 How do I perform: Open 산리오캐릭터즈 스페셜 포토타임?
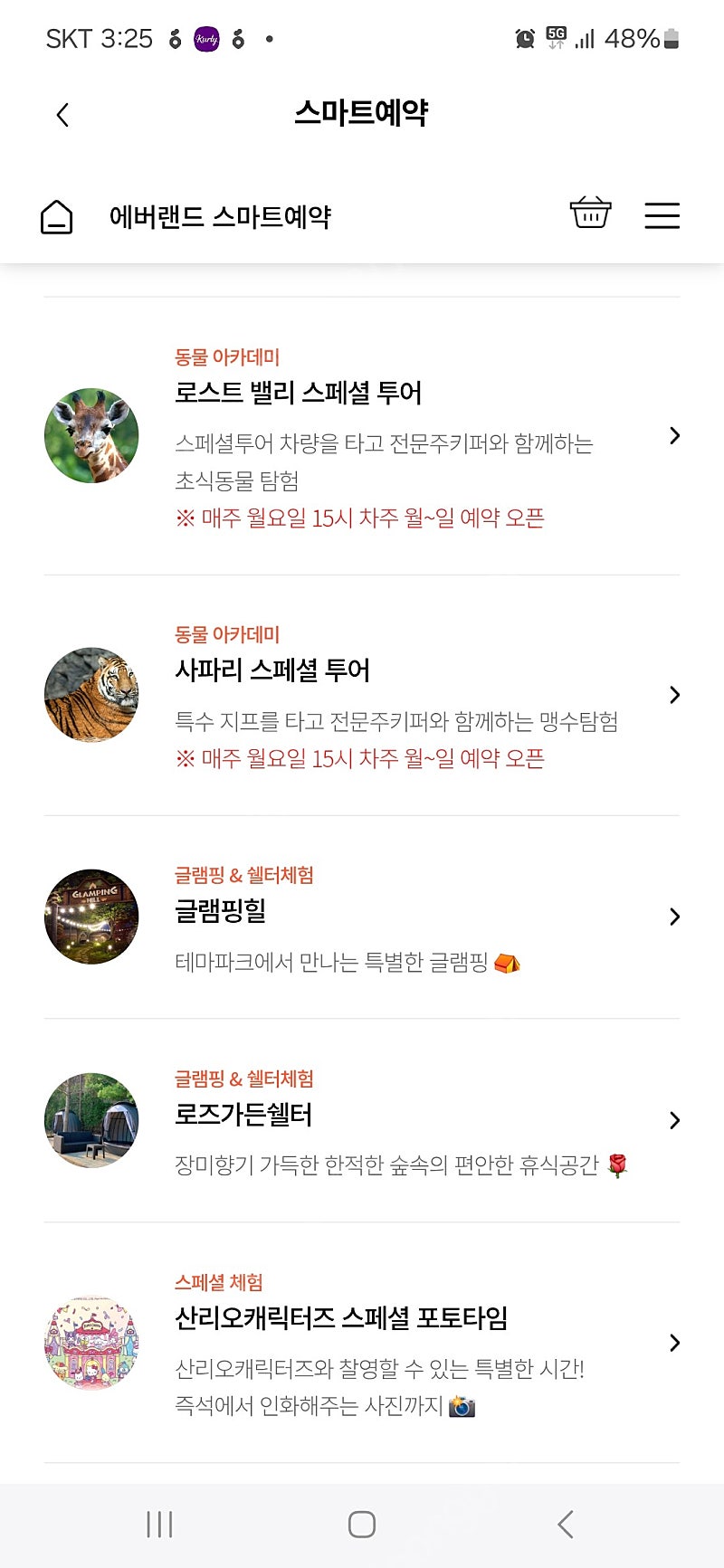362,1343
